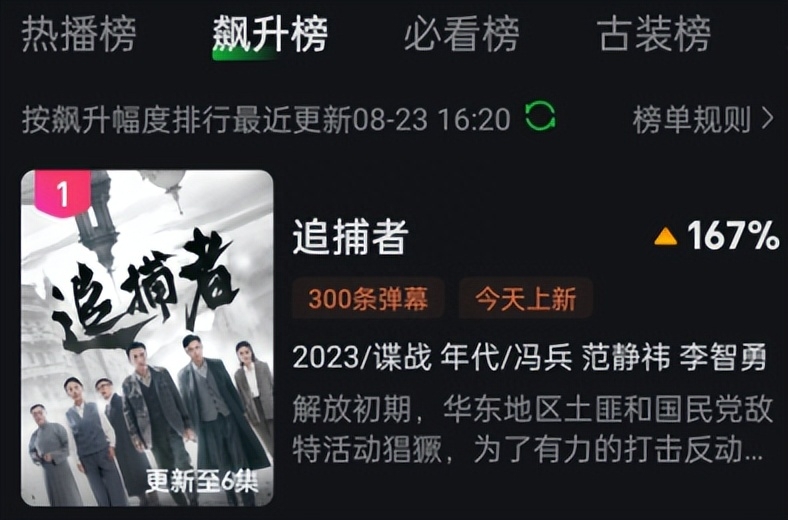
Task: Switch to the 古装榜 tab
Action: (654, 35)
